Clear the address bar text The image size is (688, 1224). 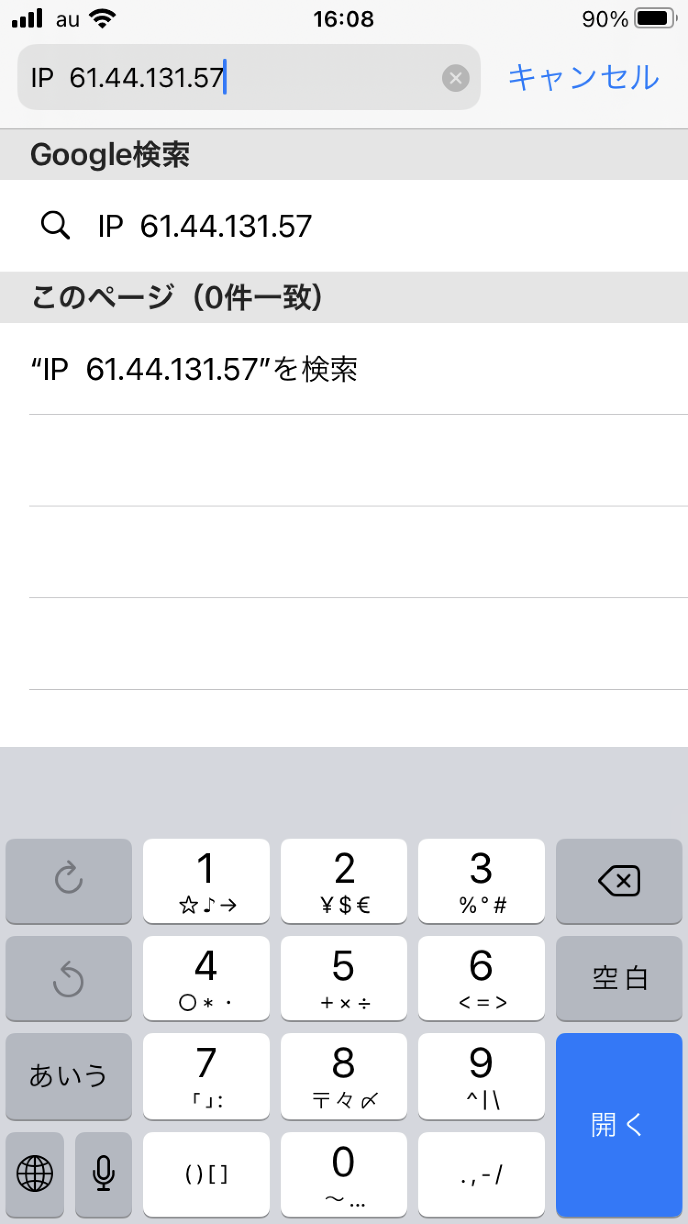pyautogui.click(x=455, y=78)
